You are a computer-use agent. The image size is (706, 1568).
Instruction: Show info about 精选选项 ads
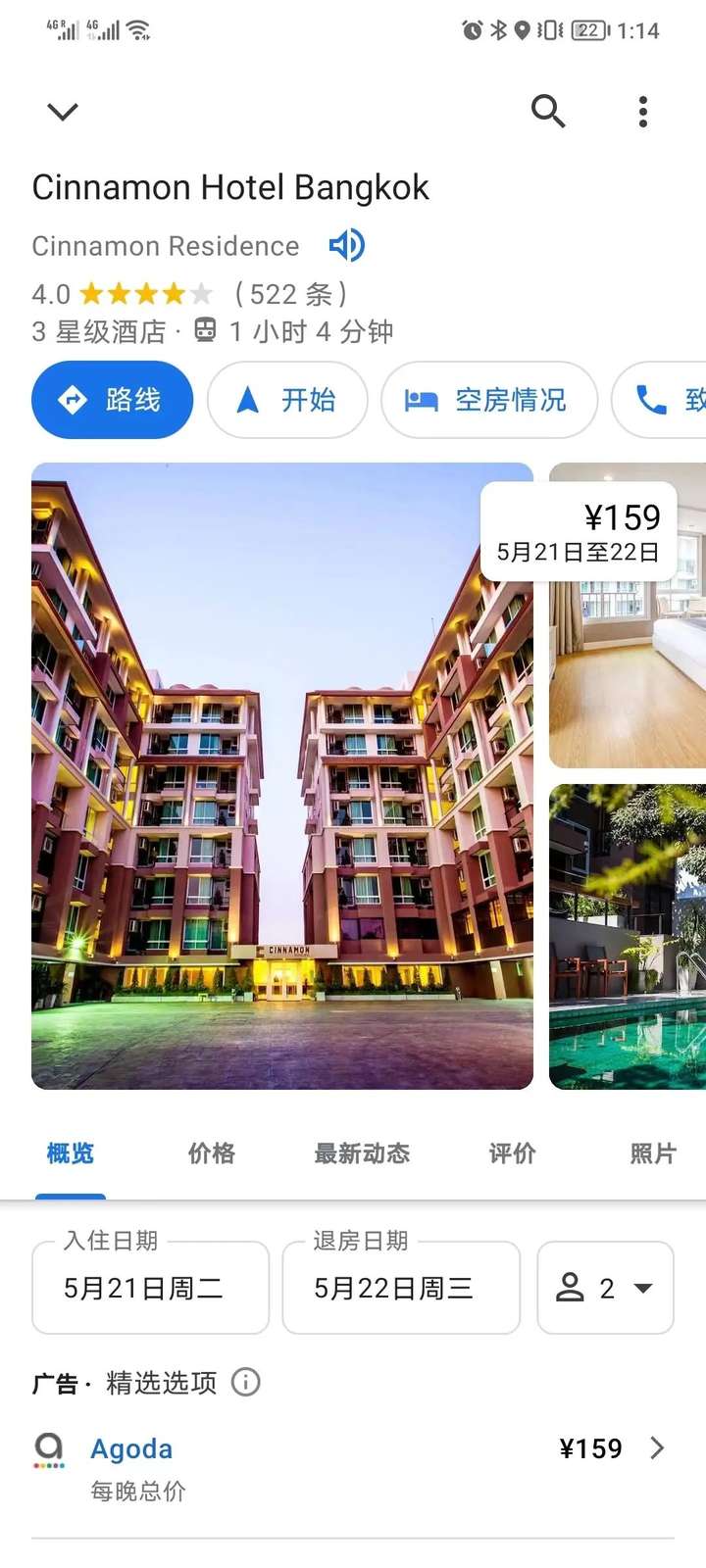point(245,1382)
